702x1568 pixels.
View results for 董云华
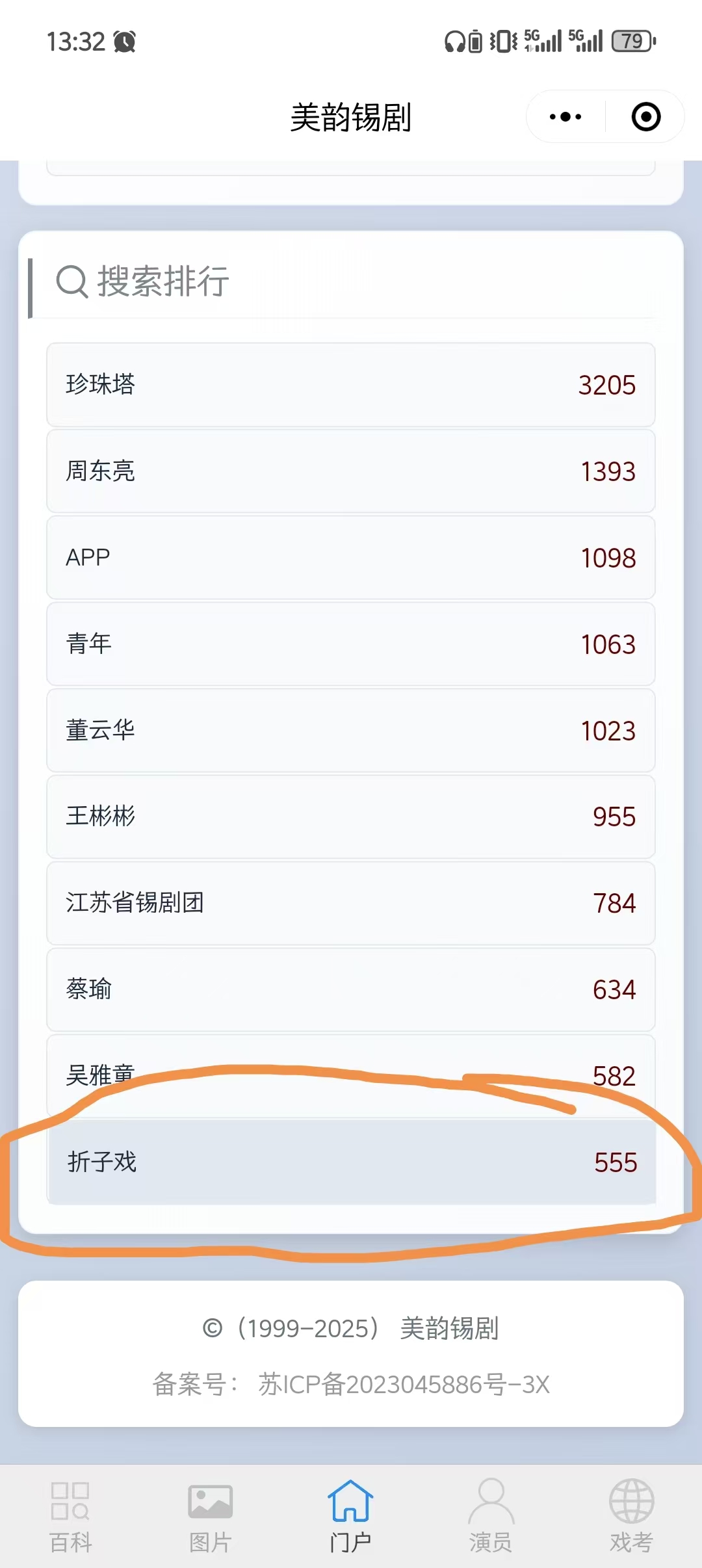coord(350,730)
